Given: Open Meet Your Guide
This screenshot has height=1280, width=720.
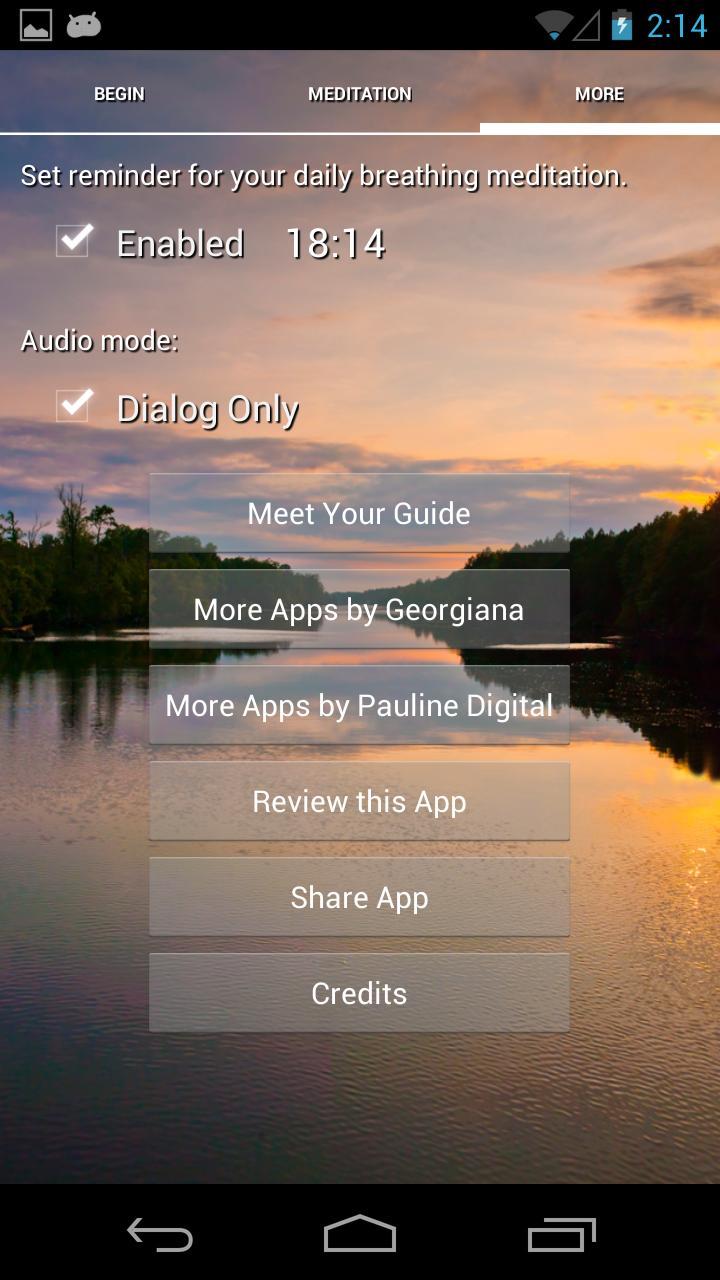Looking at the screenshot, I should pos(359,514).
